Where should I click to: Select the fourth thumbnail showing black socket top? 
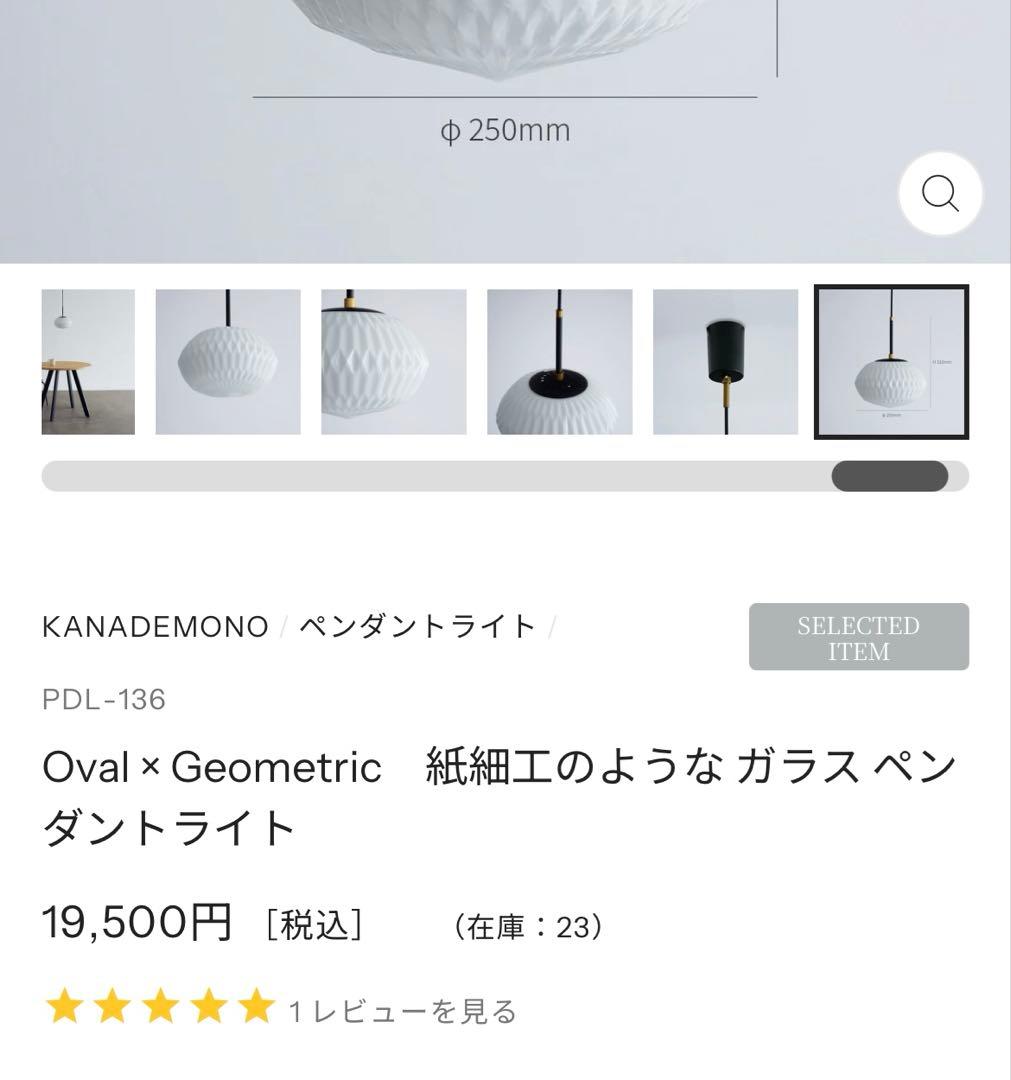[558, 362]
